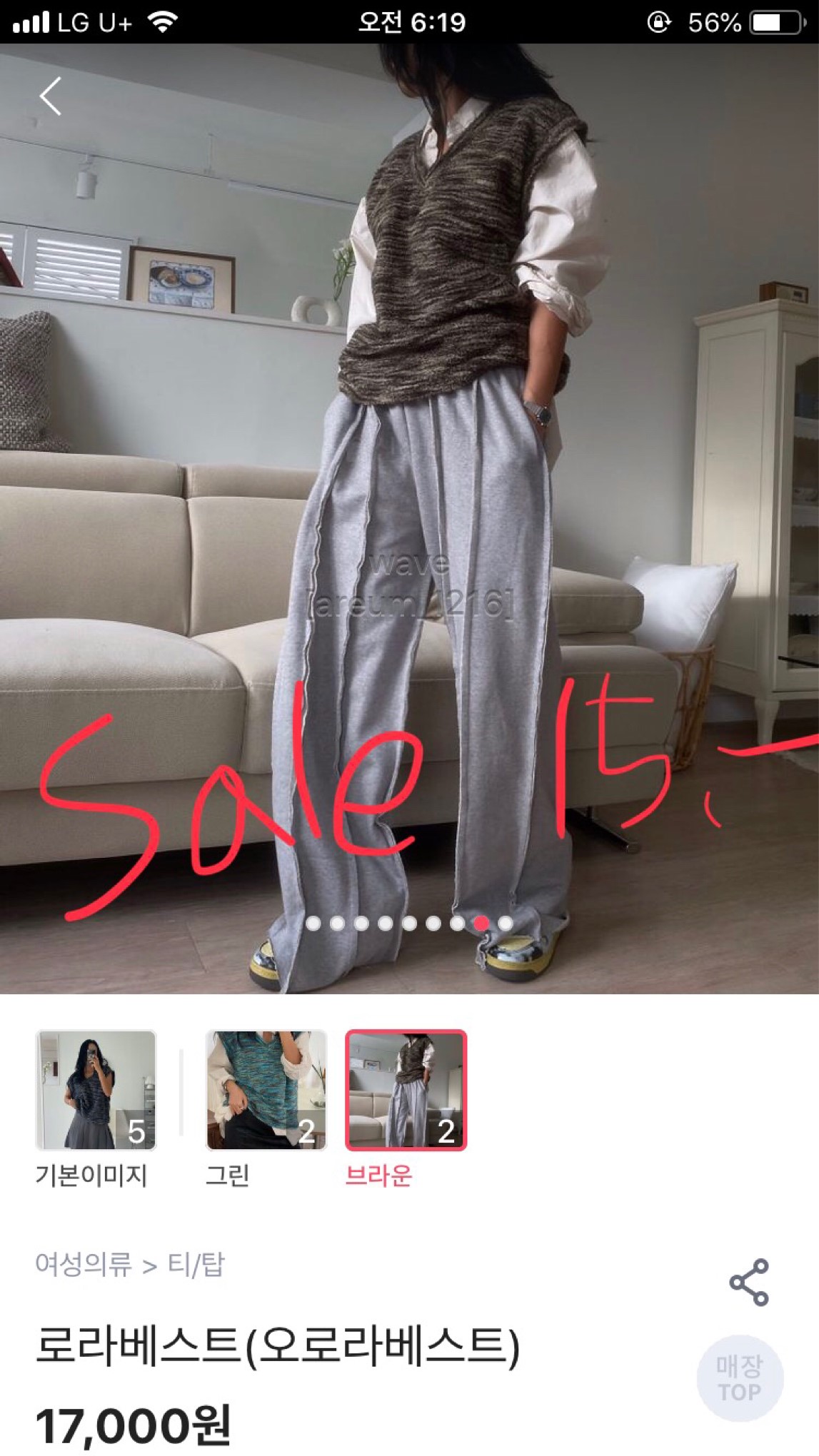Tap the 매장 TOP floating button
Viewport: 819px width, 1456px height.
(740, 1378)
